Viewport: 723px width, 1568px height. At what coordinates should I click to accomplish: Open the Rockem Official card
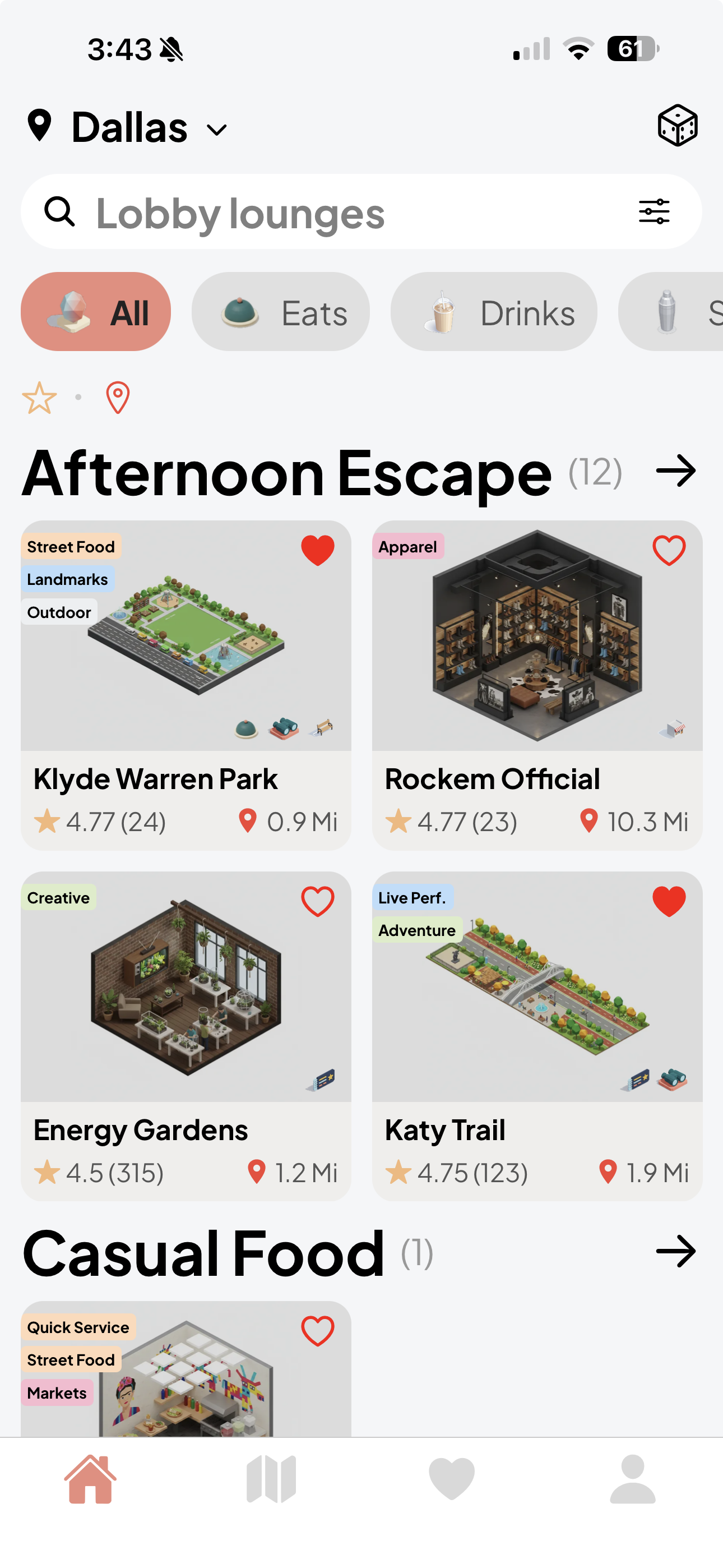click(537, 779)
